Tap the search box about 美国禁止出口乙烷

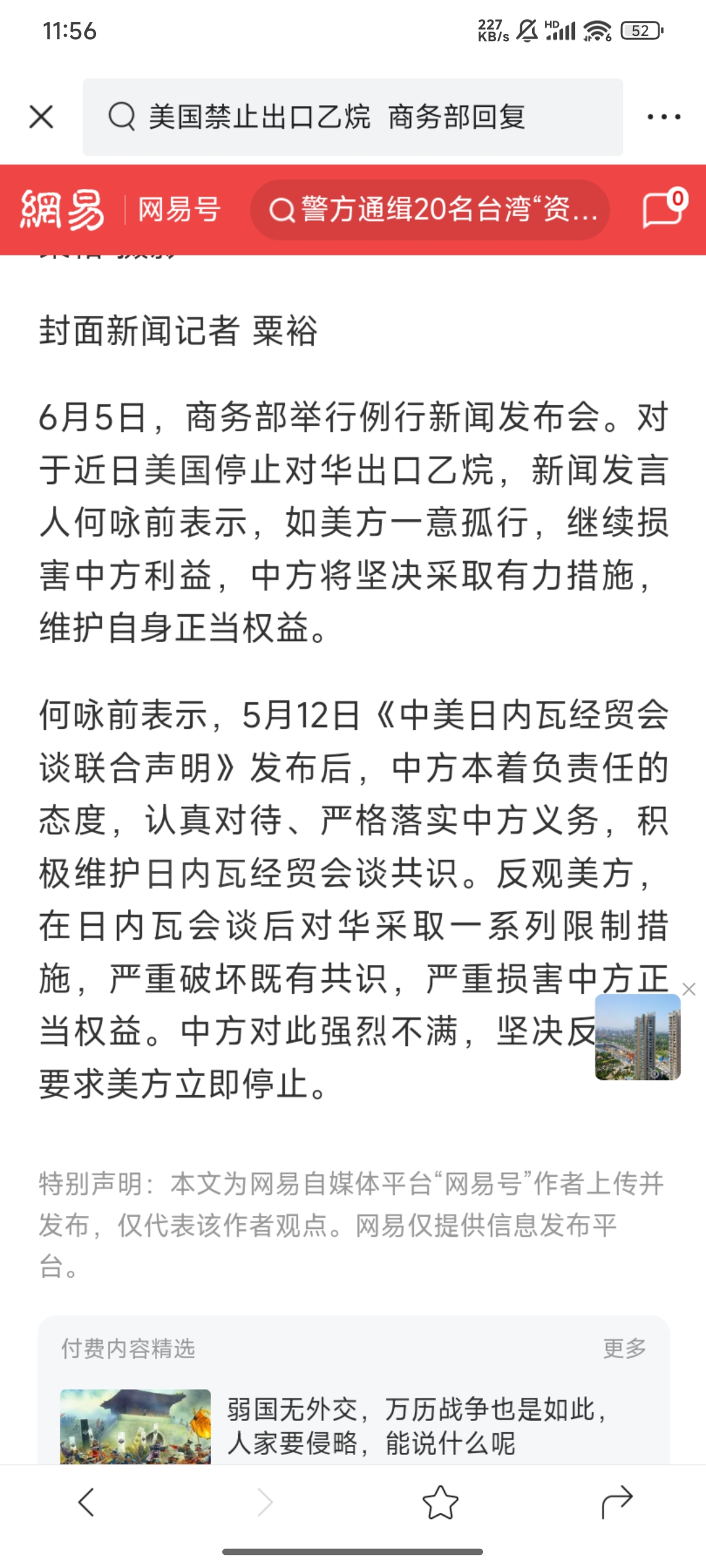click(x=353, y=118)
